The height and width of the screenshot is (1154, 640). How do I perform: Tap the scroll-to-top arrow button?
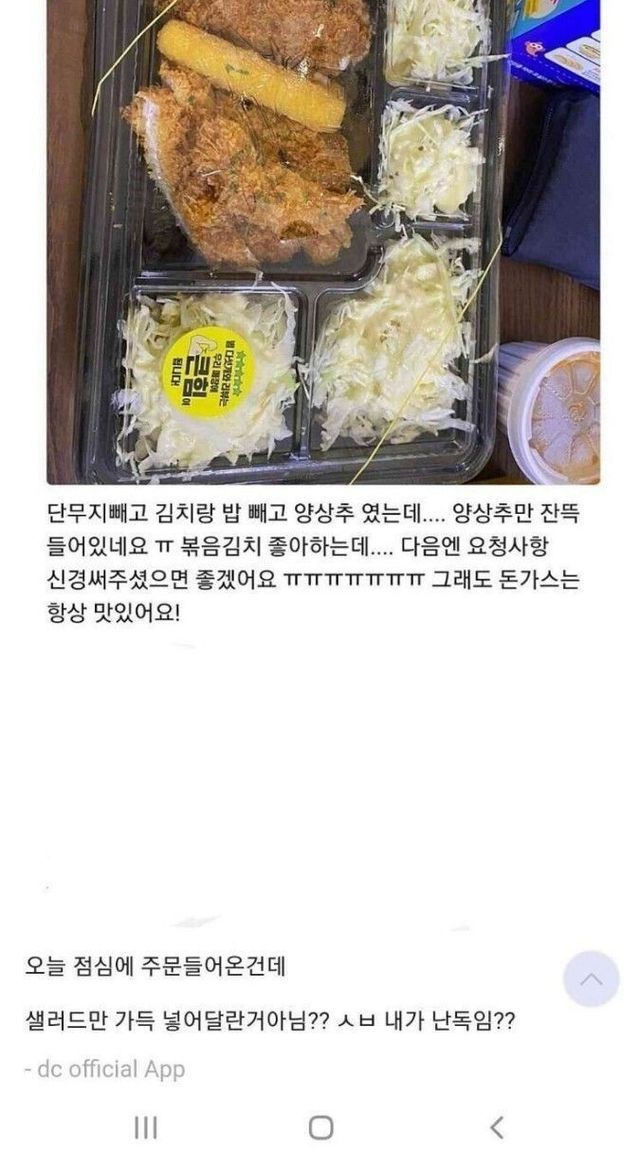(591, 978)
